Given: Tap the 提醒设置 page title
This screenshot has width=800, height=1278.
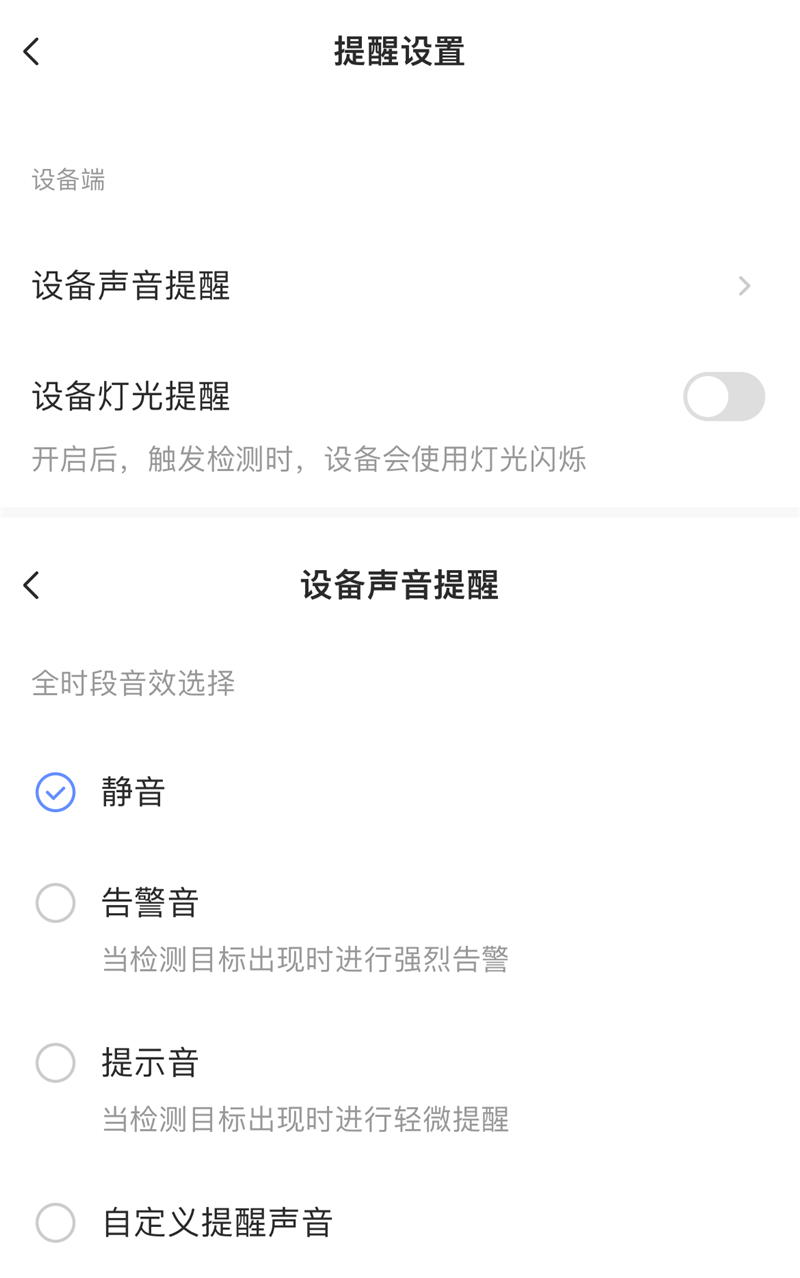Looking at the screenshot, I should click(399, 50).
